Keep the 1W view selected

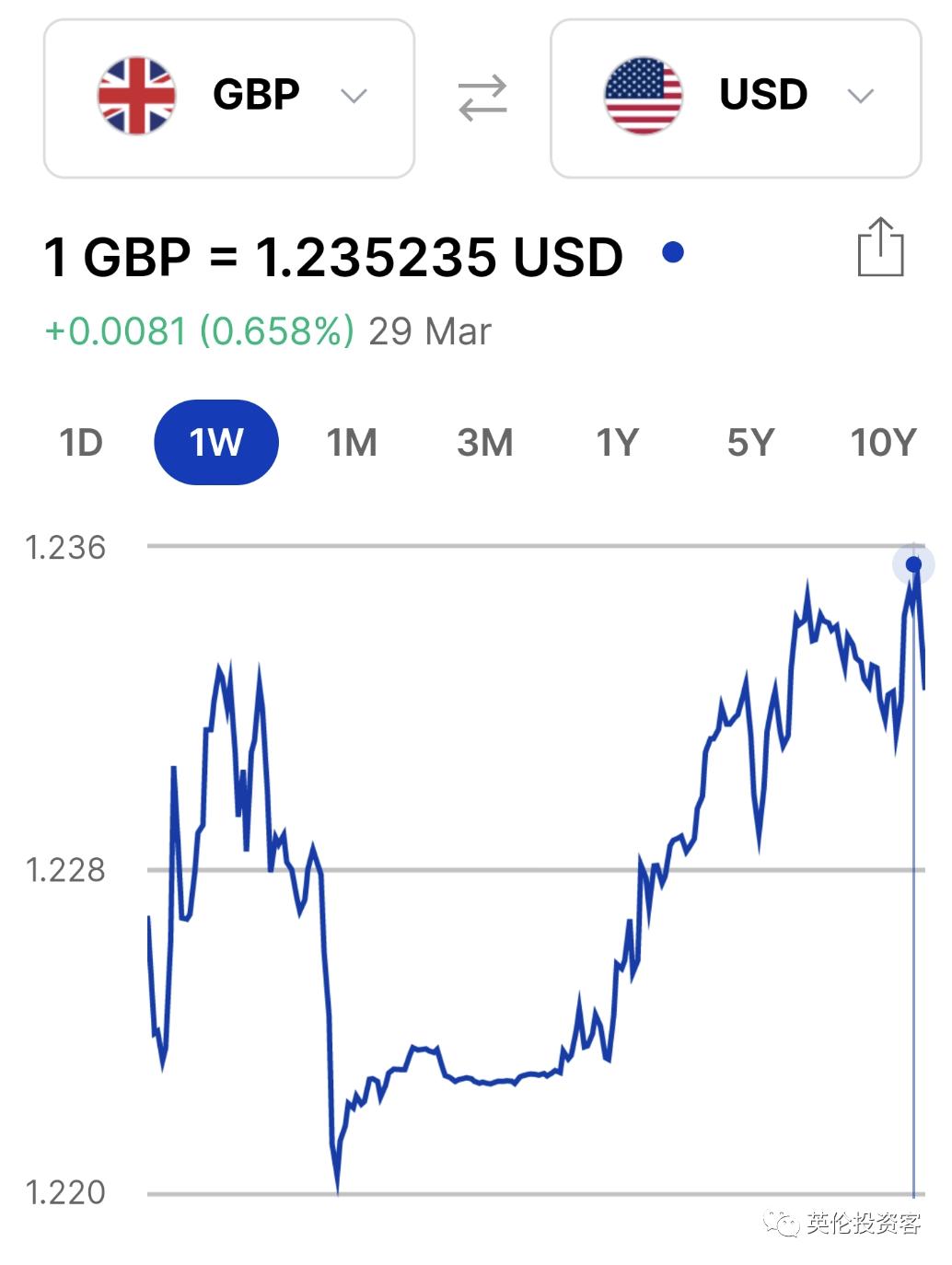(x=215, y=442)
